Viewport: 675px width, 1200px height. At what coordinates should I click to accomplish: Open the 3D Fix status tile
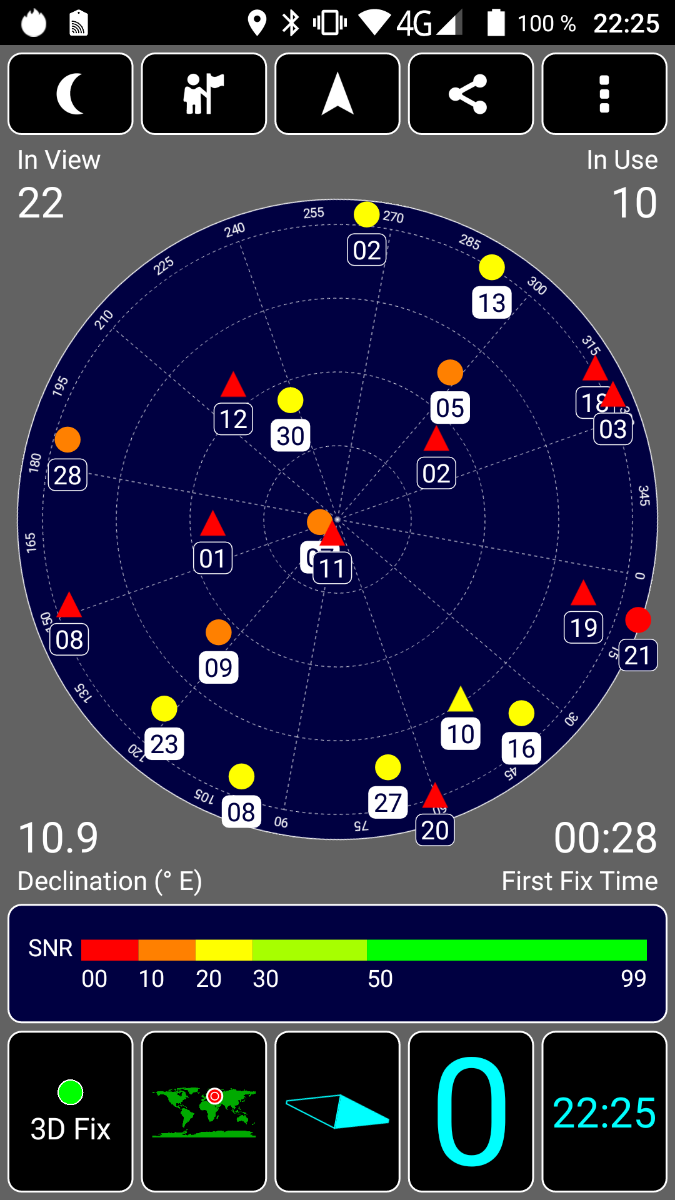click(x=70, y=1110)
